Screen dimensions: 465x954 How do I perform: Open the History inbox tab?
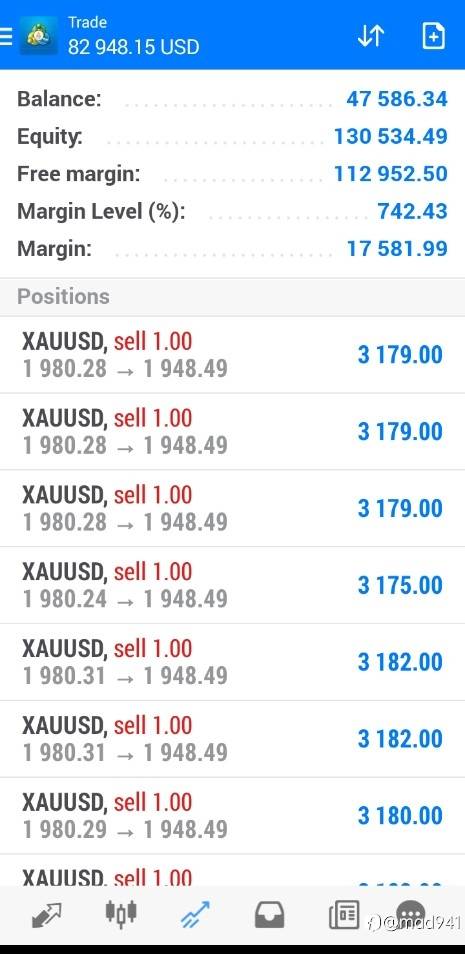click(270, 914)
